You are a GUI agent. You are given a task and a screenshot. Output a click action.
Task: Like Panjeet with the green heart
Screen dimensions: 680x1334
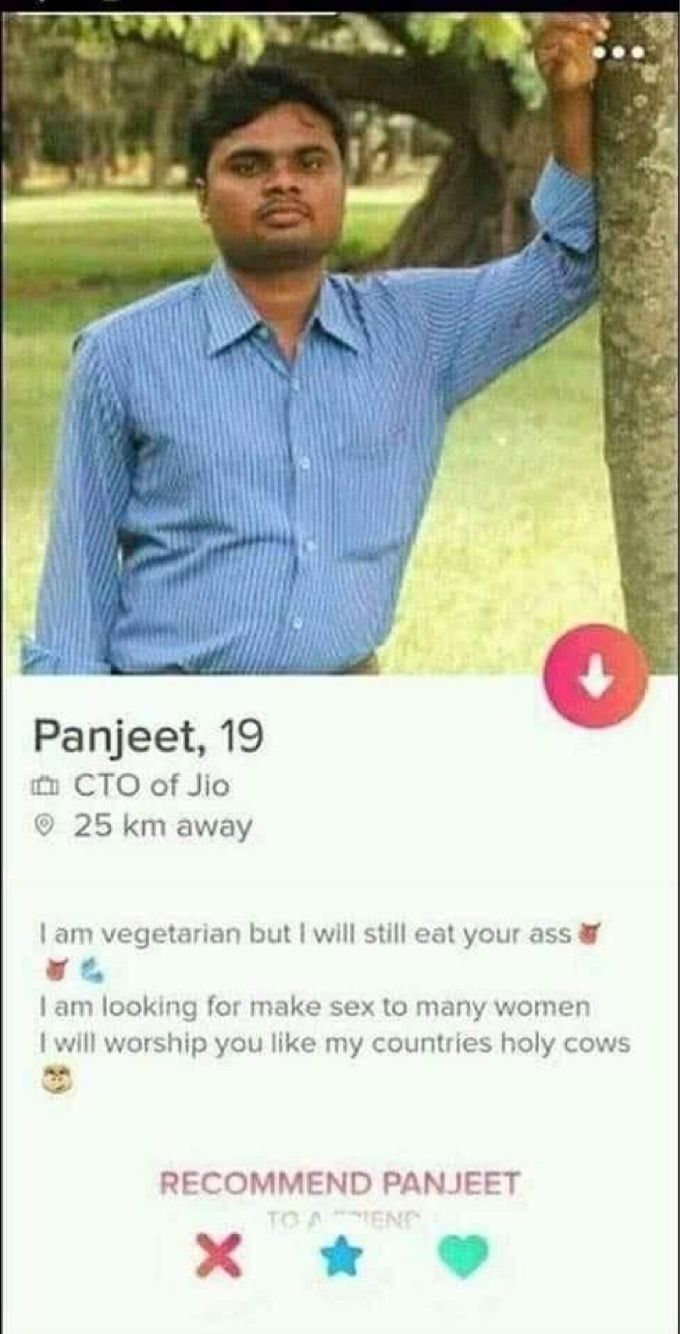point(464,1257)
